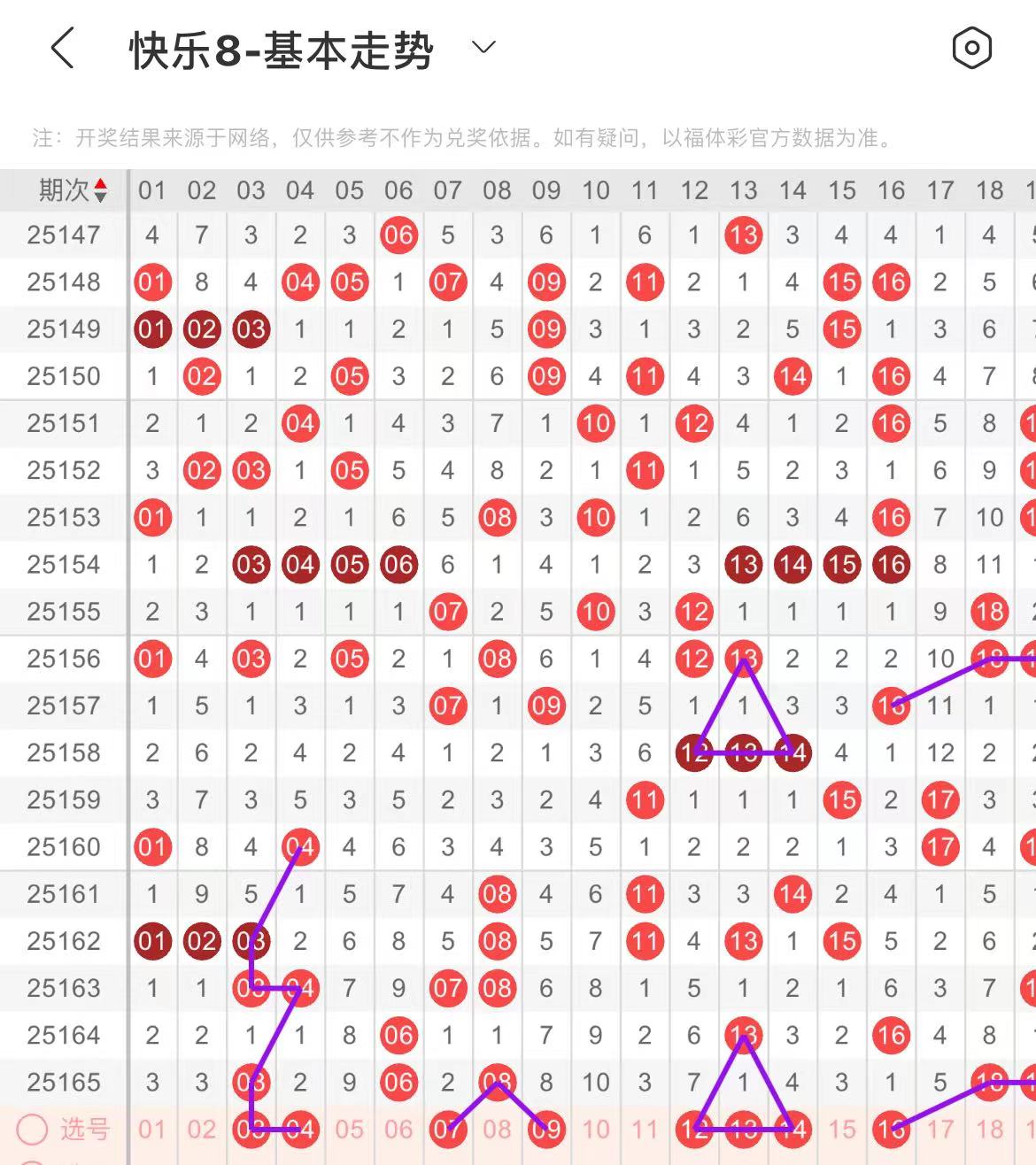Deselect number 14 in the 选号 row
The image size is (1036, 1165).
[x=792, y=1129]
